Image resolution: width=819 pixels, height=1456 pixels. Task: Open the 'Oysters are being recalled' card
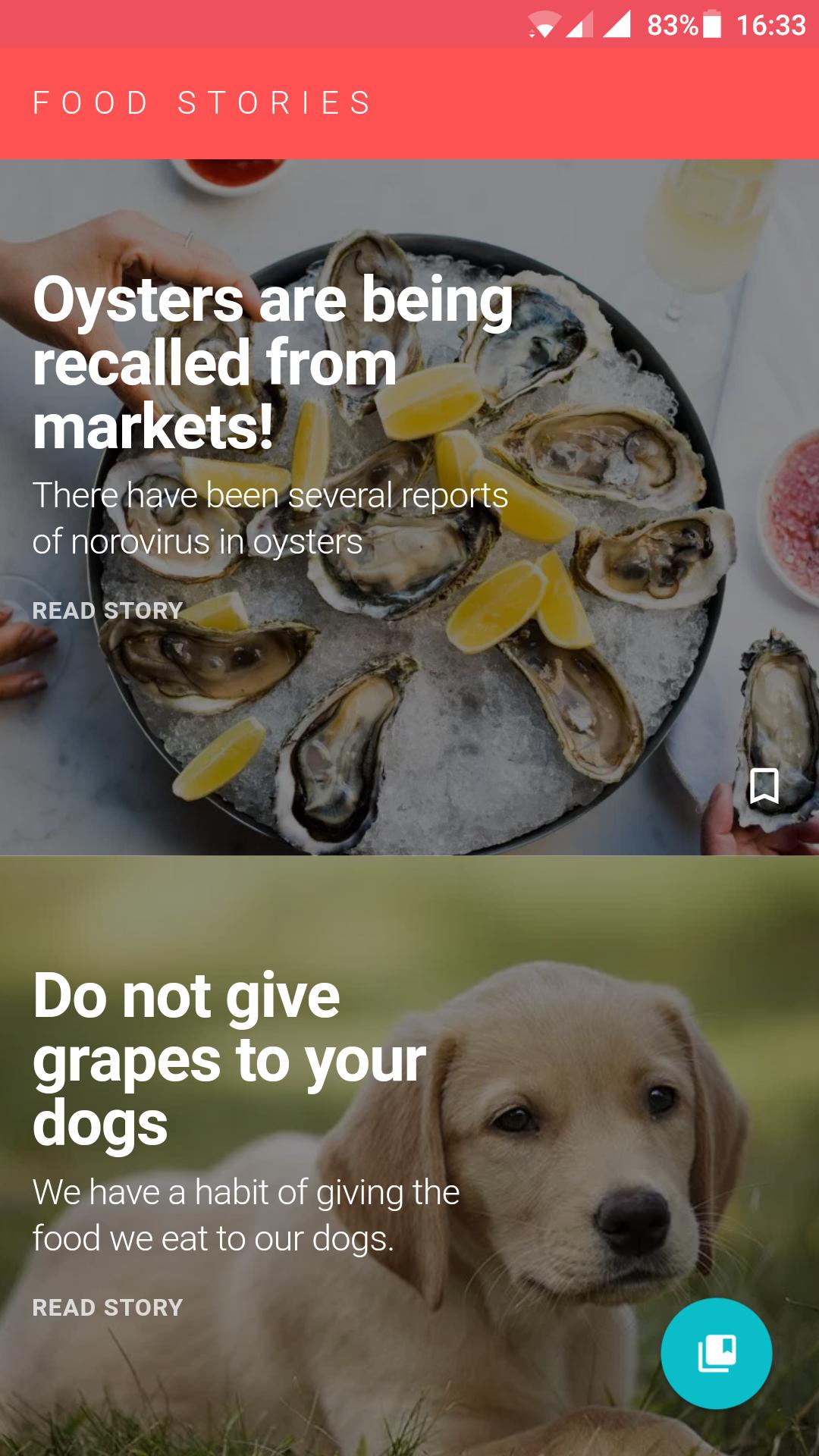409,507
